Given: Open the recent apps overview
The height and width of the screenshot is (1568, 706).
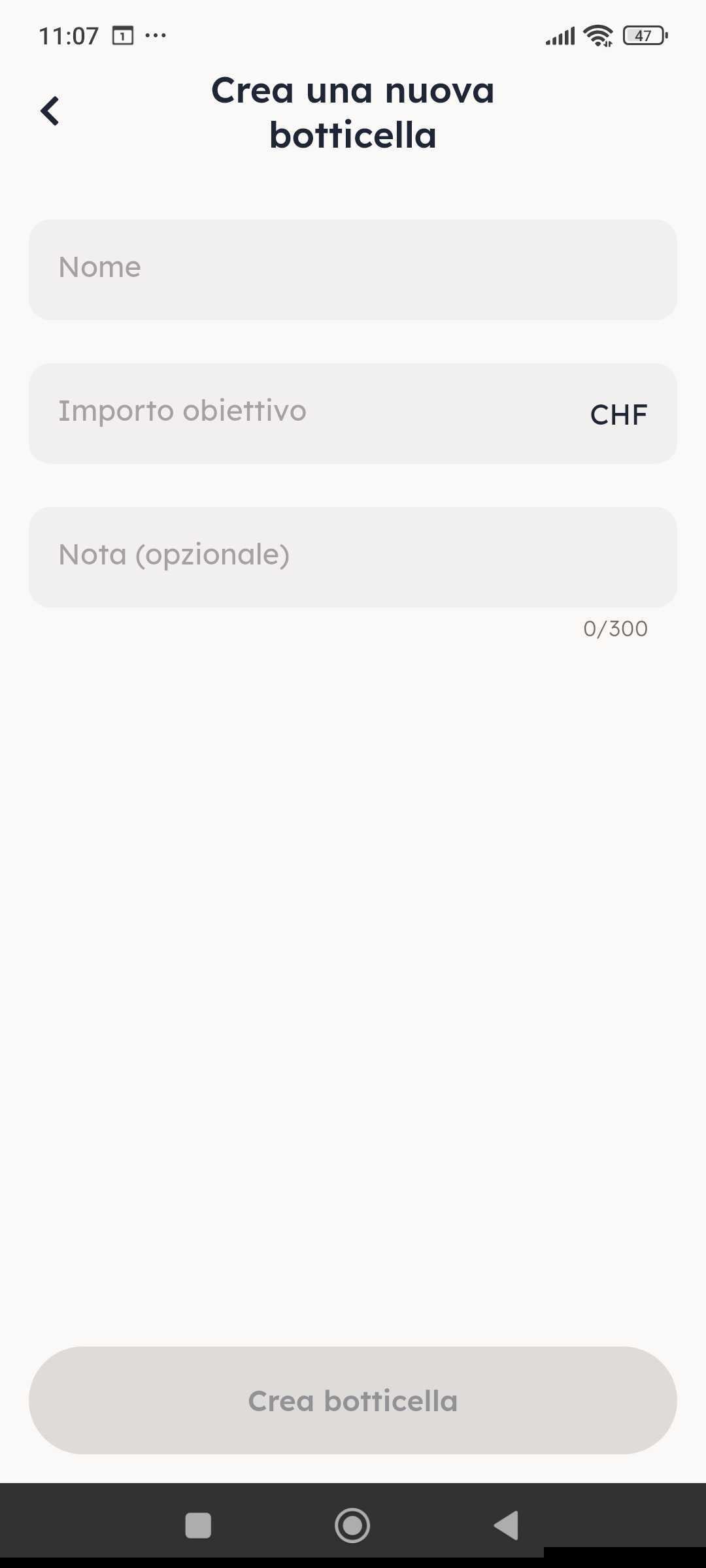Looking at the screenshot, I should [x=198, y=1526].
